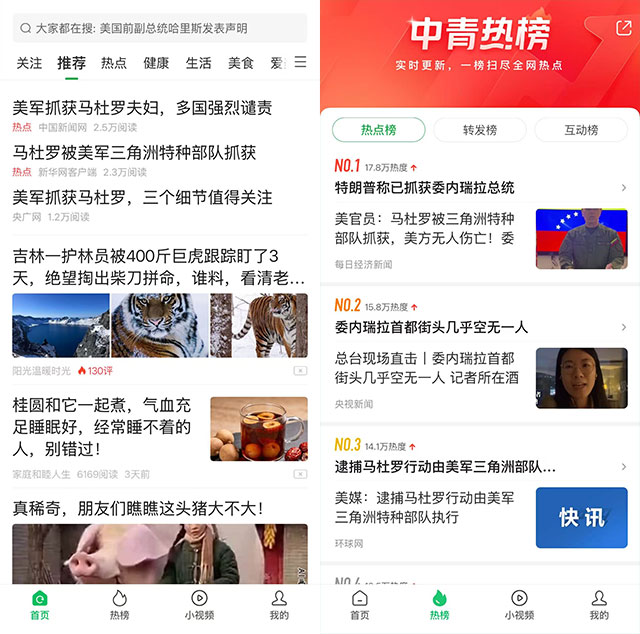Viewport: 640px width, 634px height.
Task: Open NO.2 topic 委内瑞拉首都街头几乎空无一人
Action: pos(432,327)
